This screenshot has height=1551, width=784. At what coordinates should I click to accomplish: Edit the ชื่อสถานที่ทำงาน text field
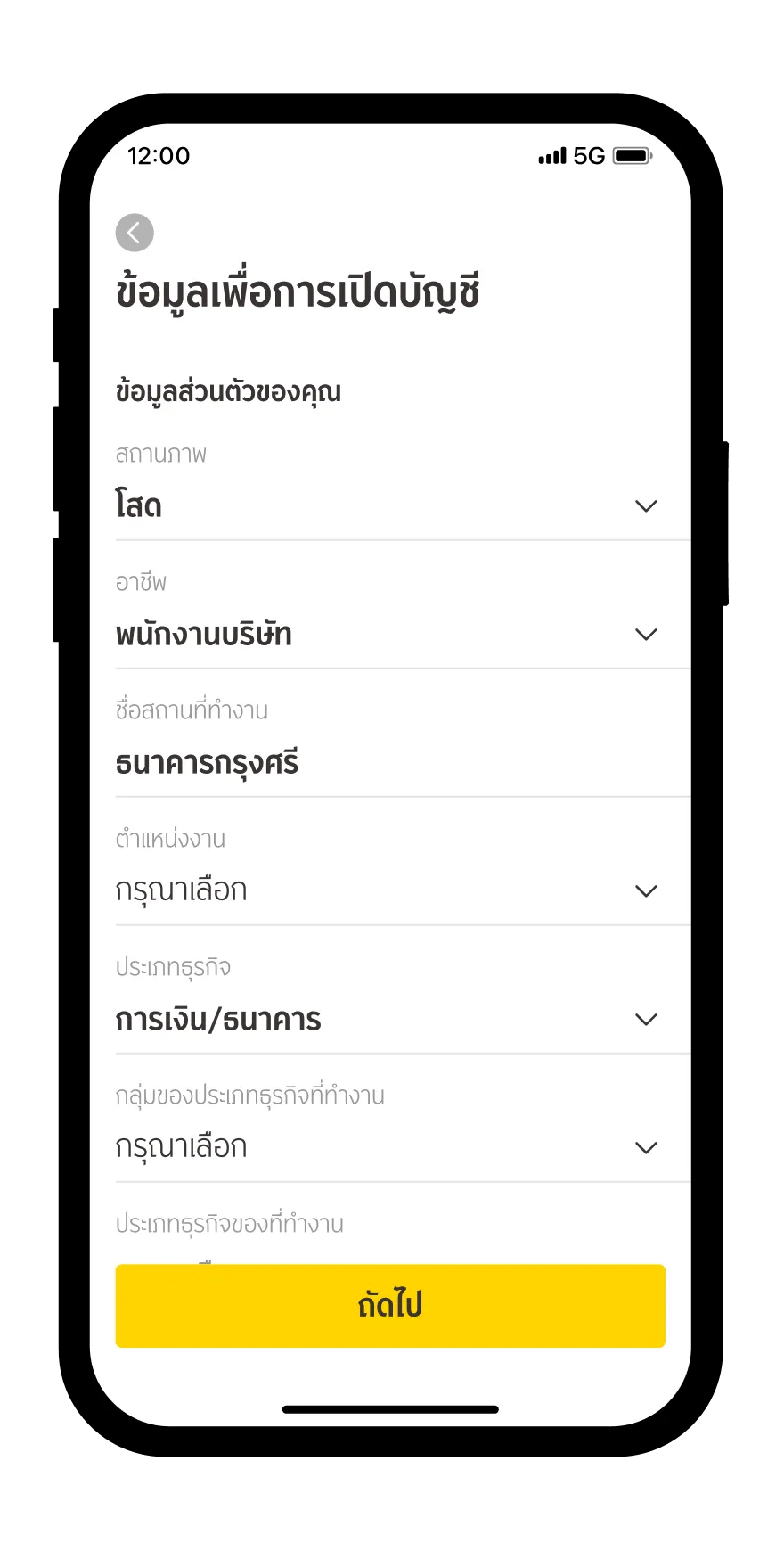point(390,763)
